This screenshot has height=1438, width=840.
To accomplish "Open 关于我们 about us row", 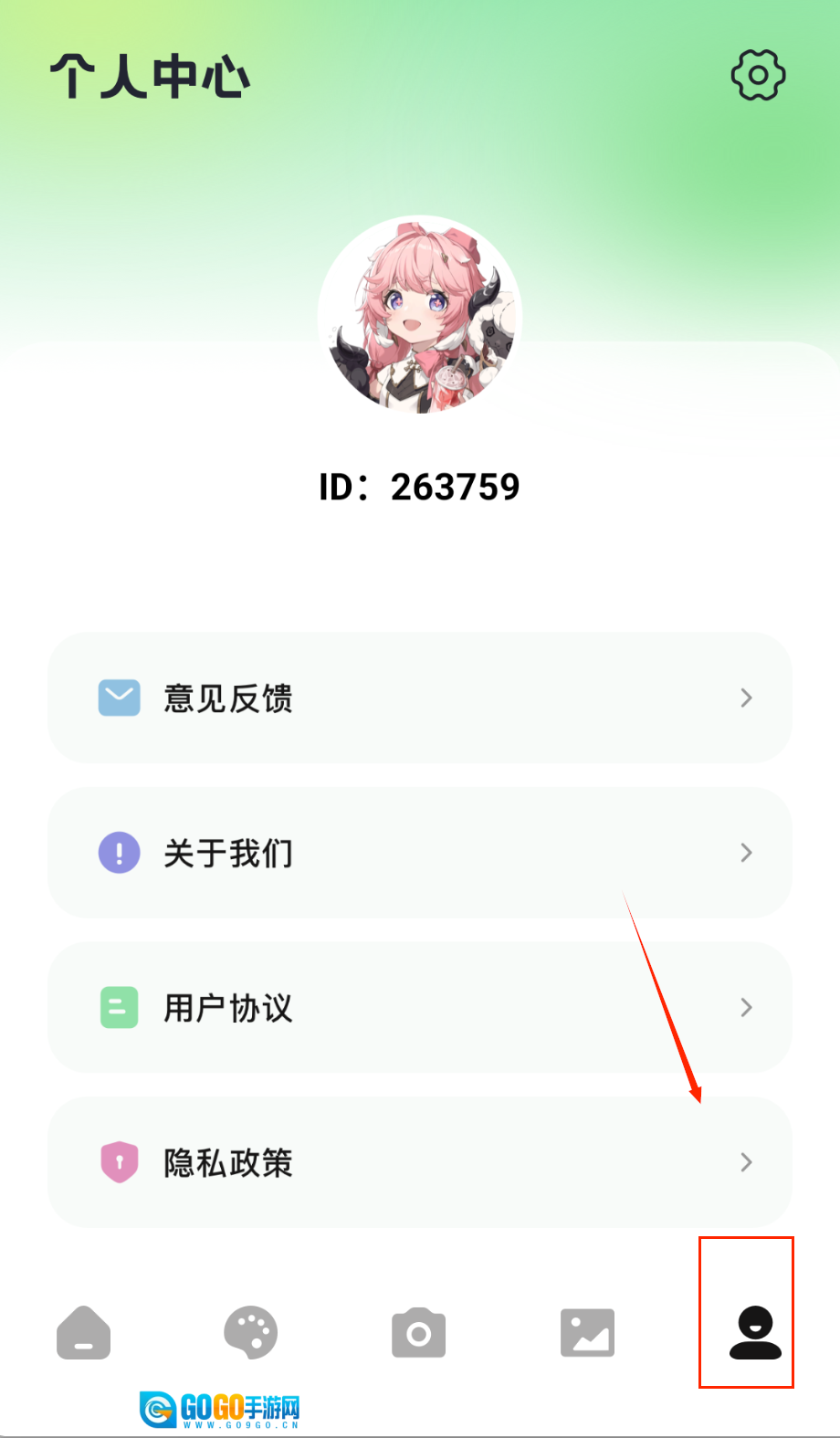I will pos(420,853).
